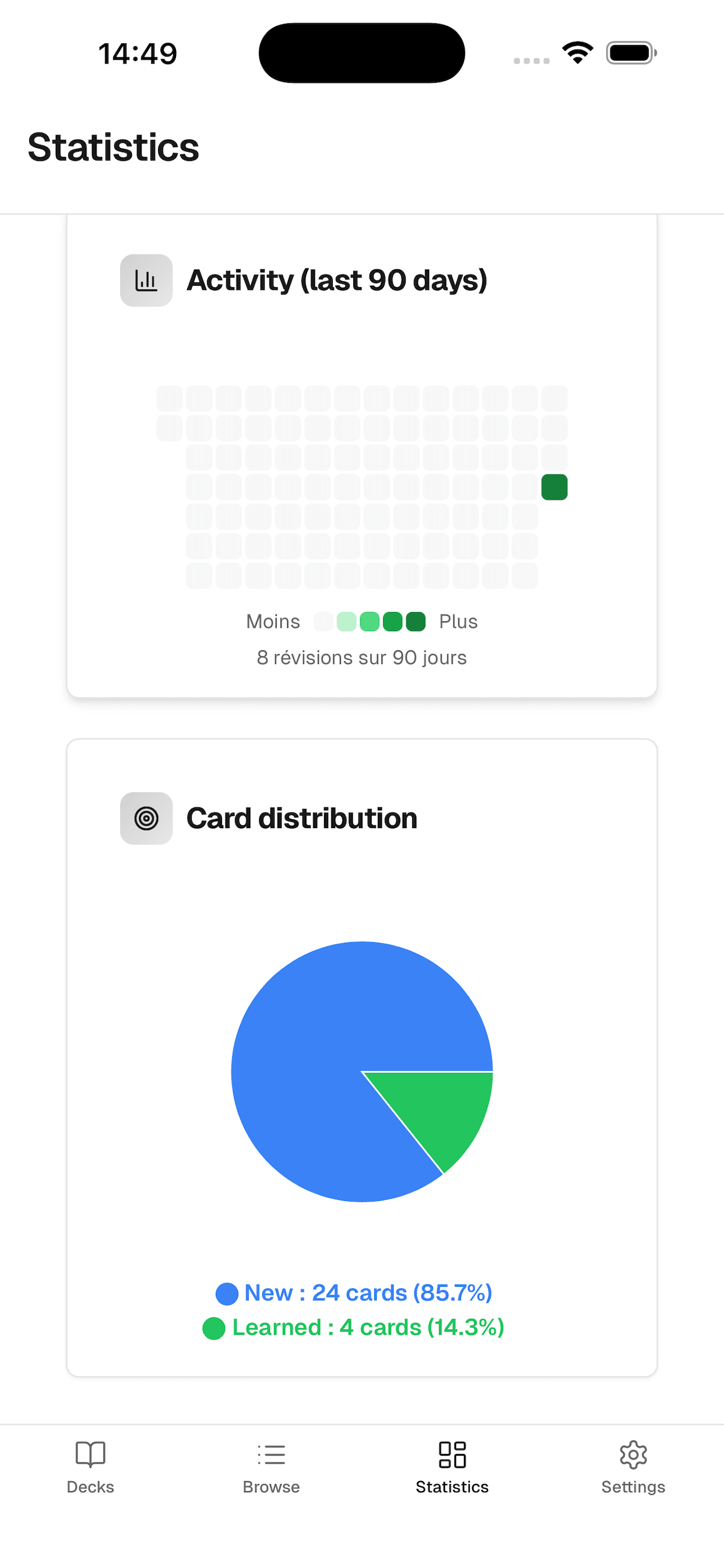Click the '8 révisions sur 90 jours' text
This screenshot has height=1568, width=724.
coord(361,657)
